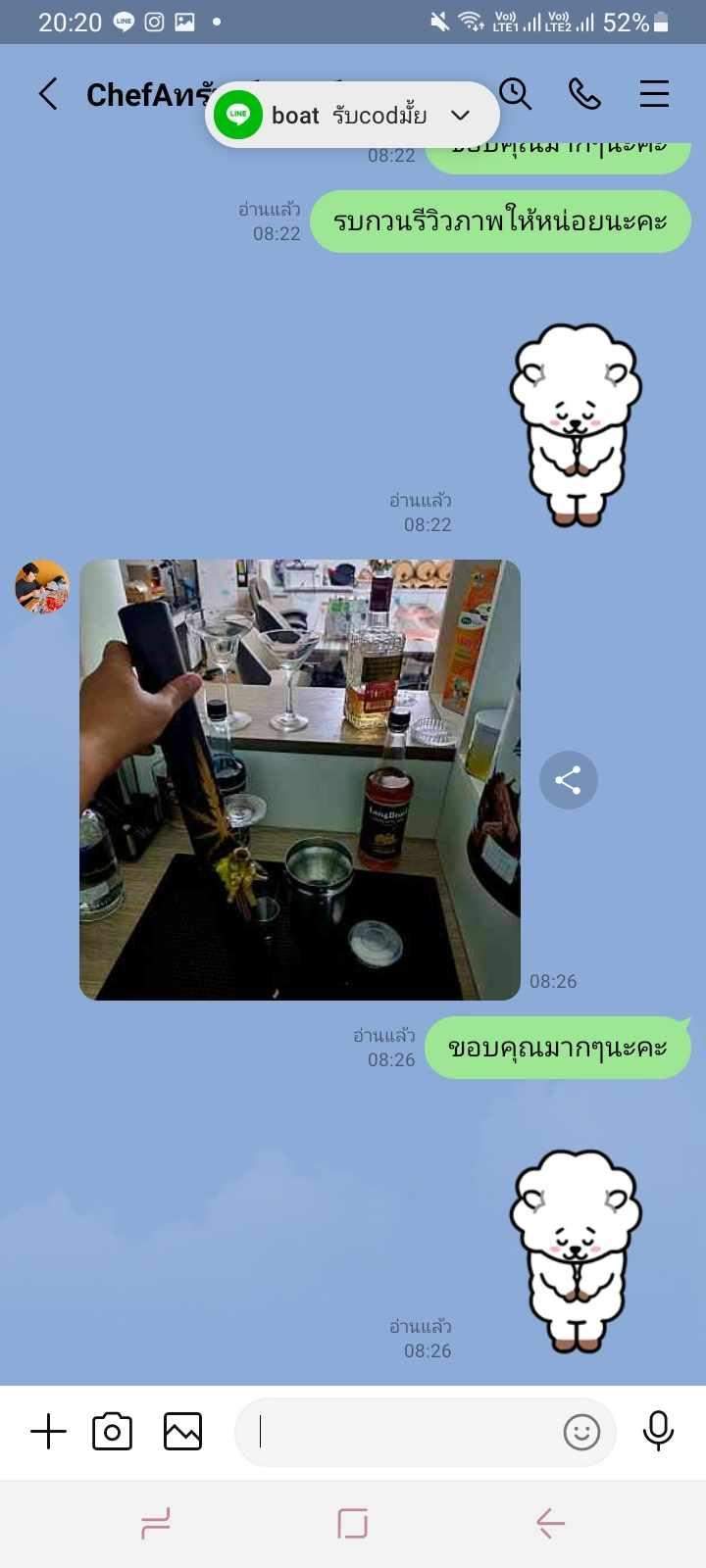
Task: Open the recent apps view
Action: pos(156,1523)
